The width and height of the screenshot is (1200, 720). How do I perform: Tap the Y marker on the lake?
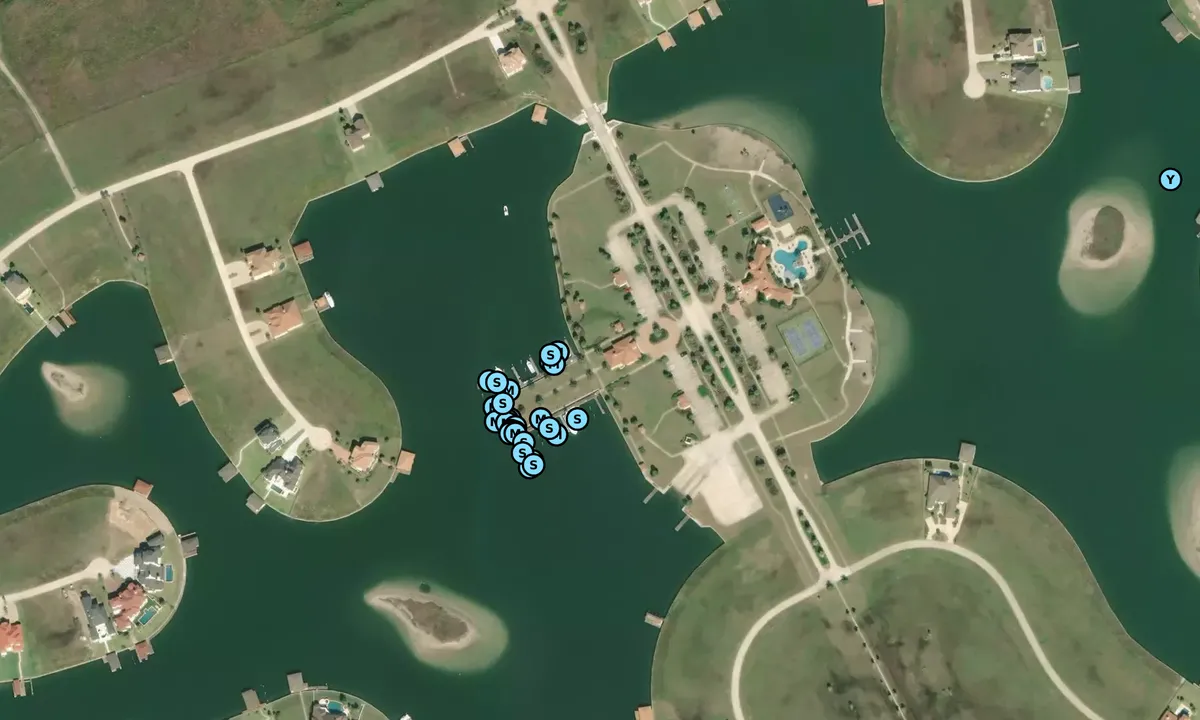(x=1170, y=180)
